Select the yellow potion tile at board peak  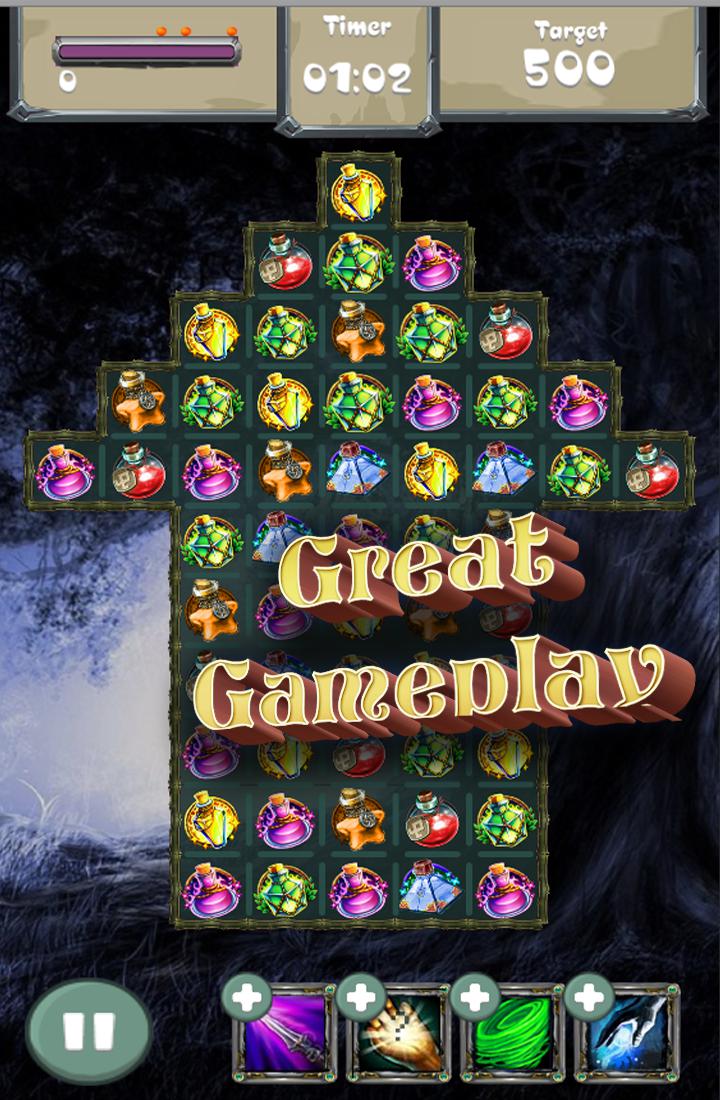(358, 190)
